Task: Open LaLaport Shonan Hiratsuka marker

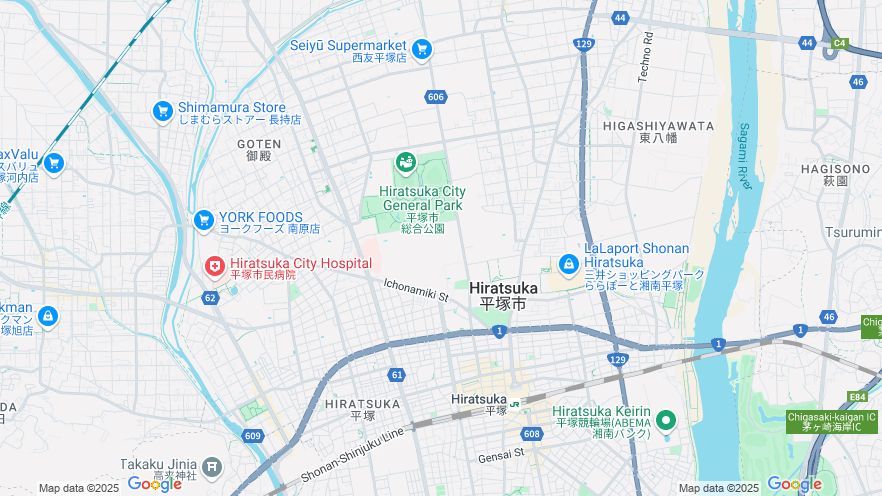Action: (568, 263)
